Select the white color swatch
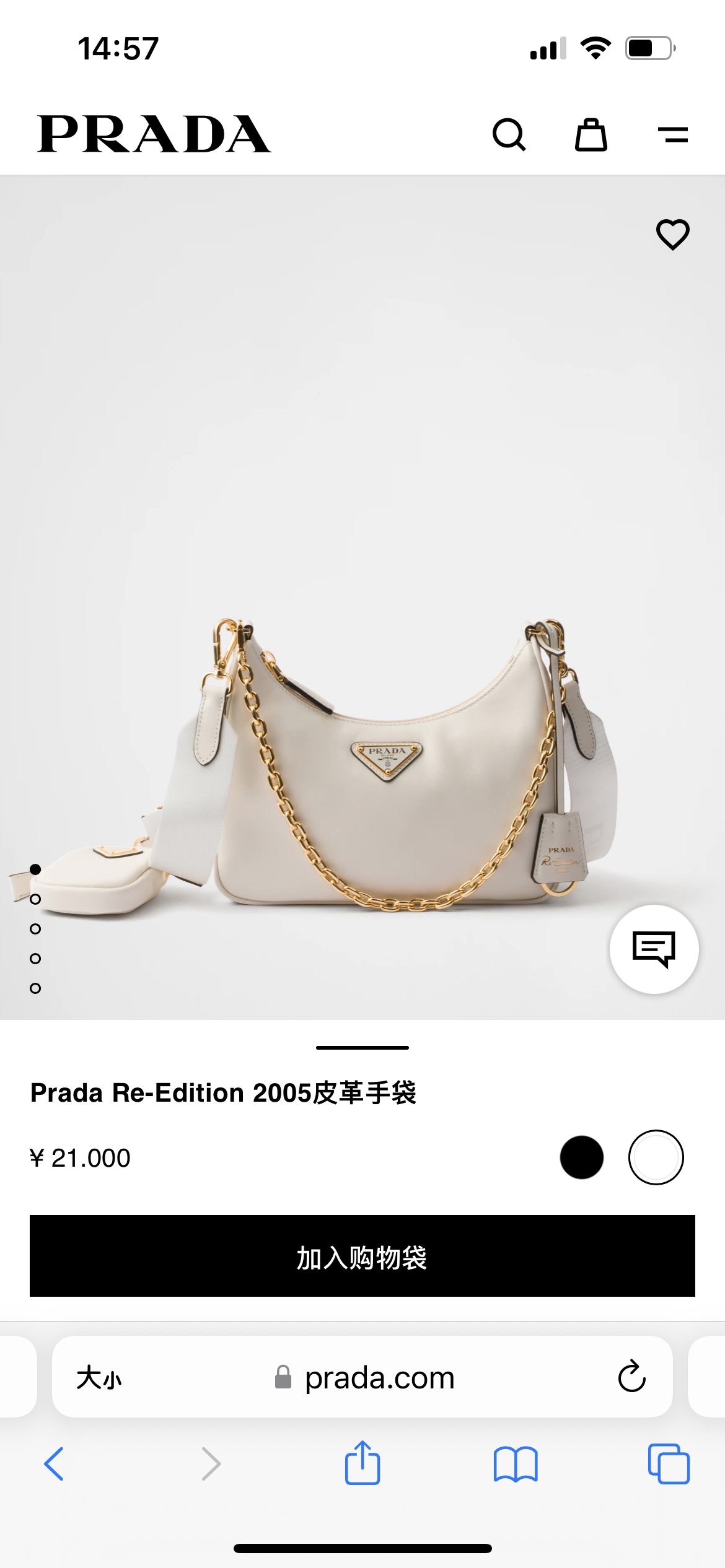 [656, 1157]
